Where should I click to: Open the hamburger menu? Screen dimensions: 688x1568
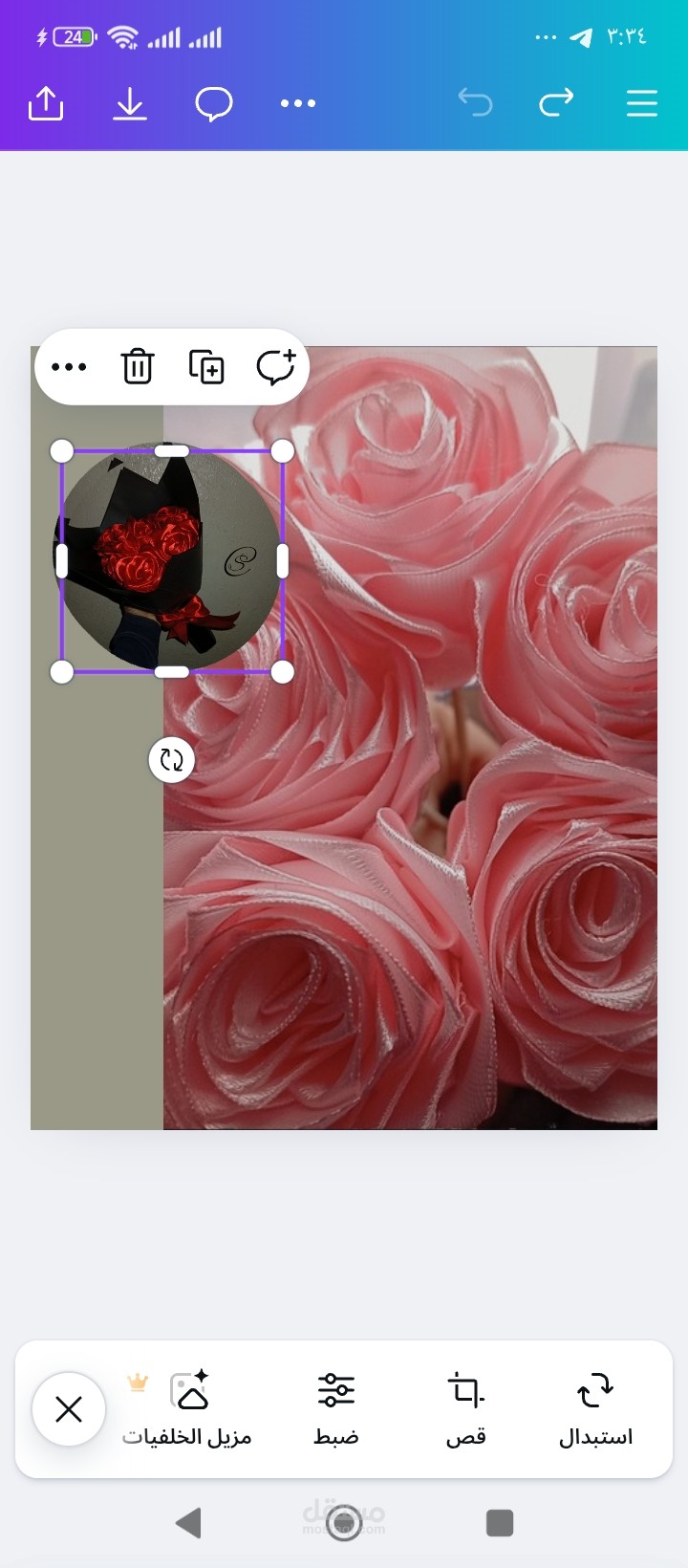point(642,103)
